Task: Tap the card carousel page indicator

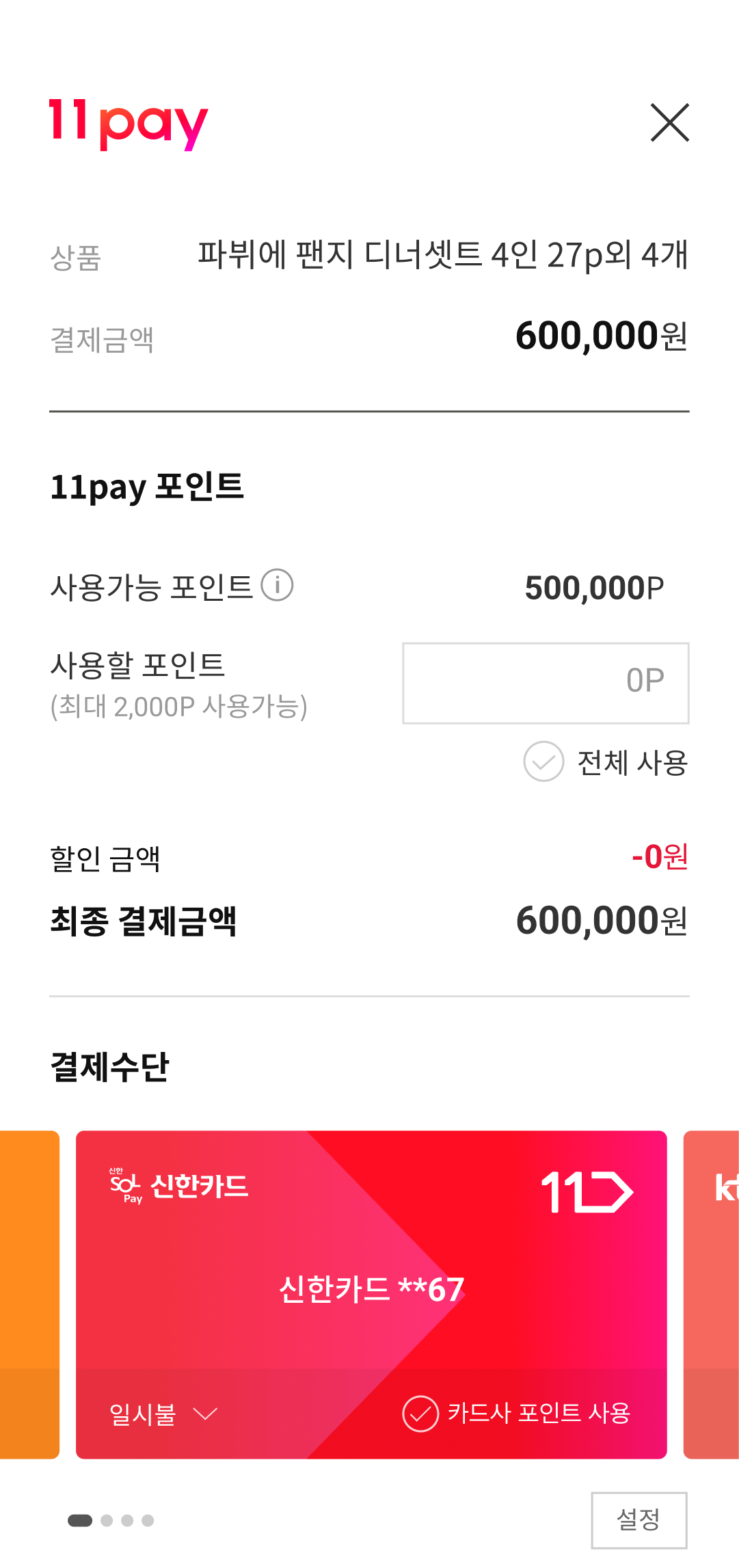Action: [111, 1520]
